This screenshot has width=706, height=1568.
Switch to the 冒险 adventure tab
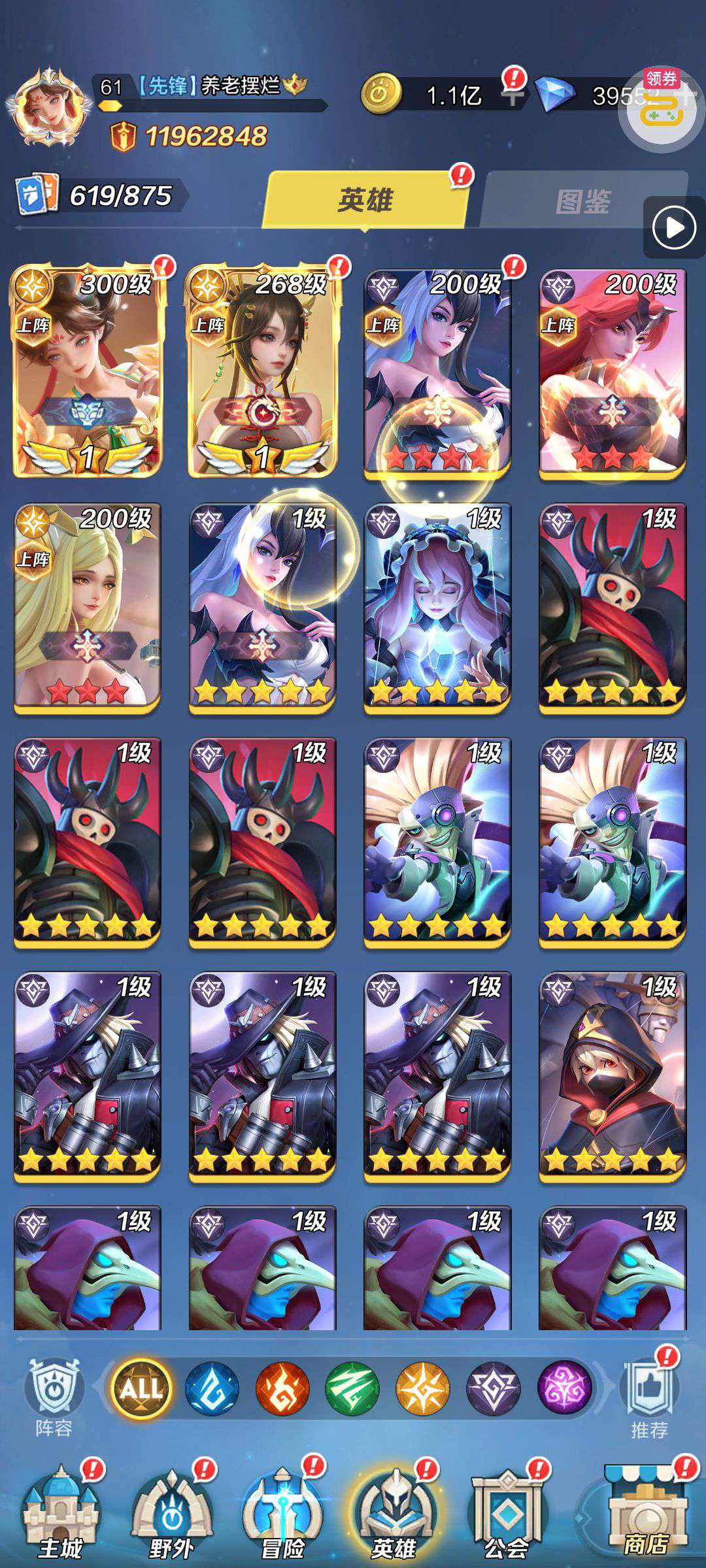tap(282, 1516)
